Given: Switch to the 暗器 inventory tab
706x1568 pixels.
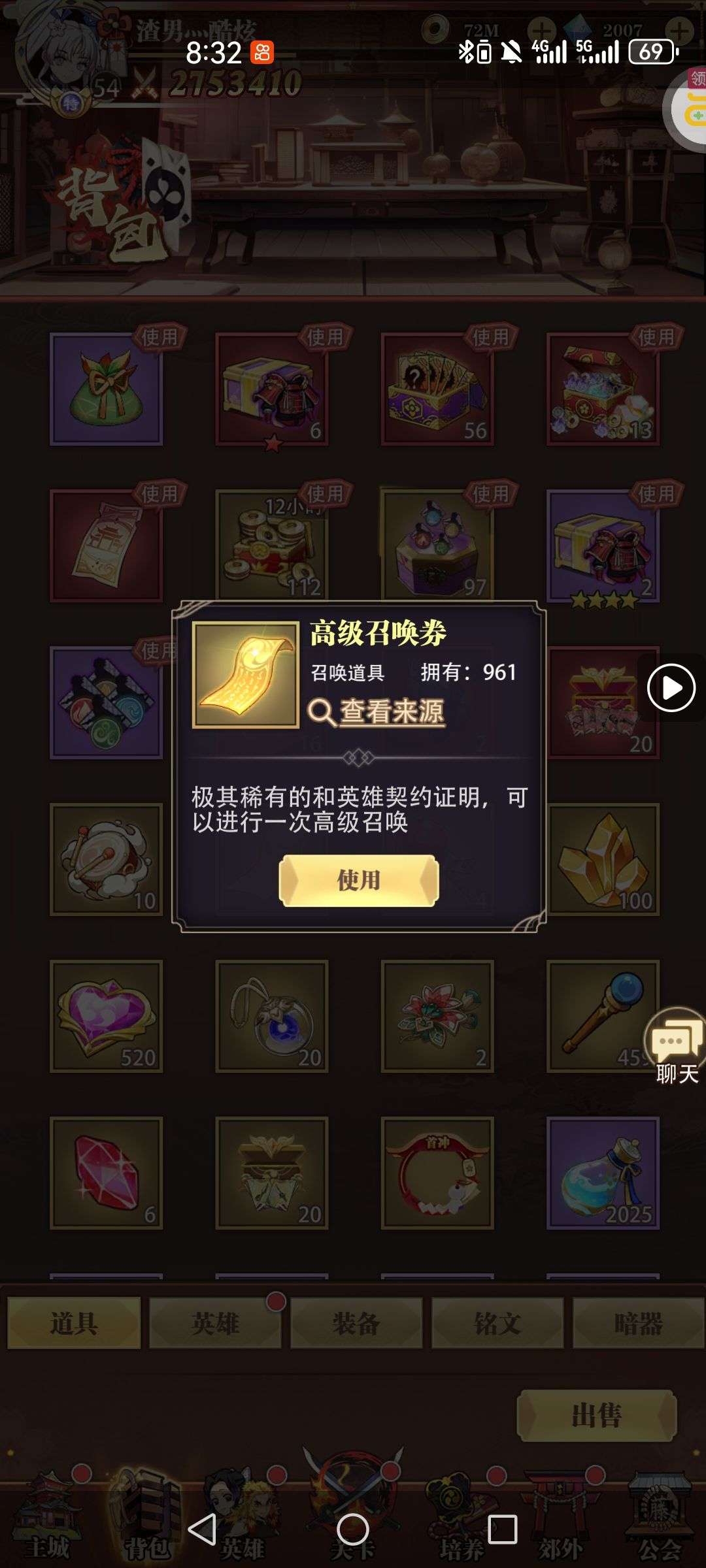Looking at the screenshot, I should [x=639, y=1323].
